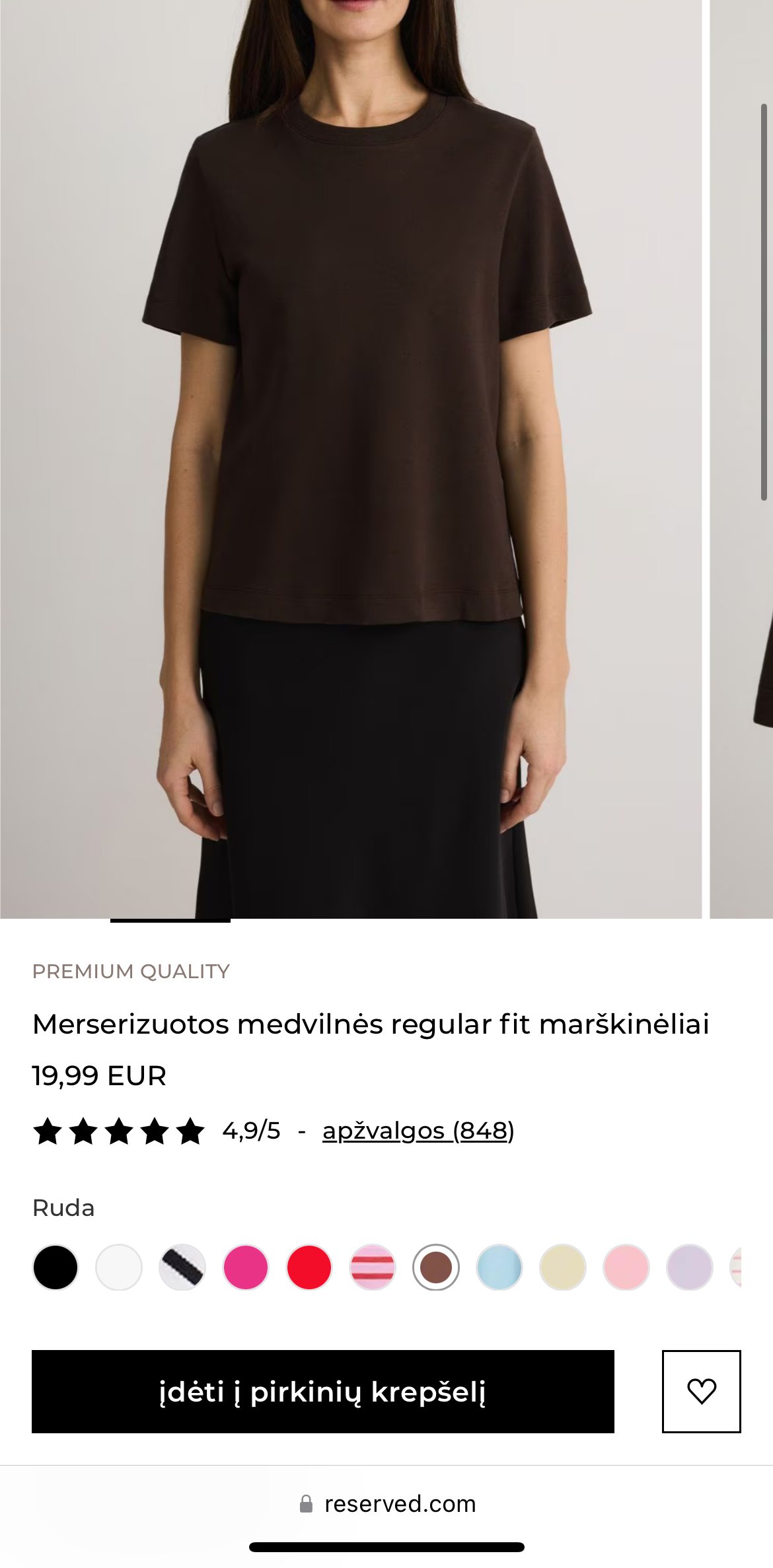Choose the light blue color swatch
This screenshot has width=773, height=1568.
499,1267
